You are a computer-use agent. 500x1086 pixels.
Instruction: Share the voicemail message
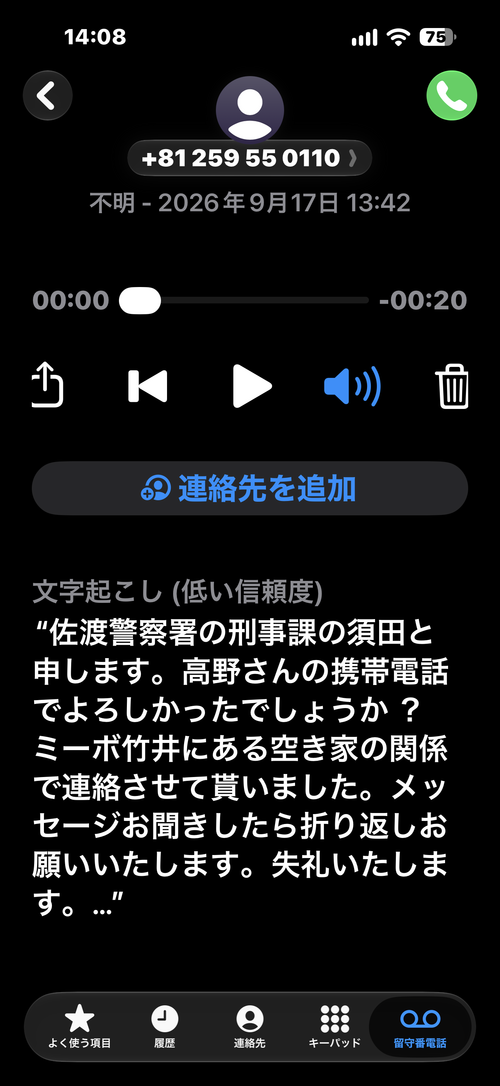coord(48,384)
